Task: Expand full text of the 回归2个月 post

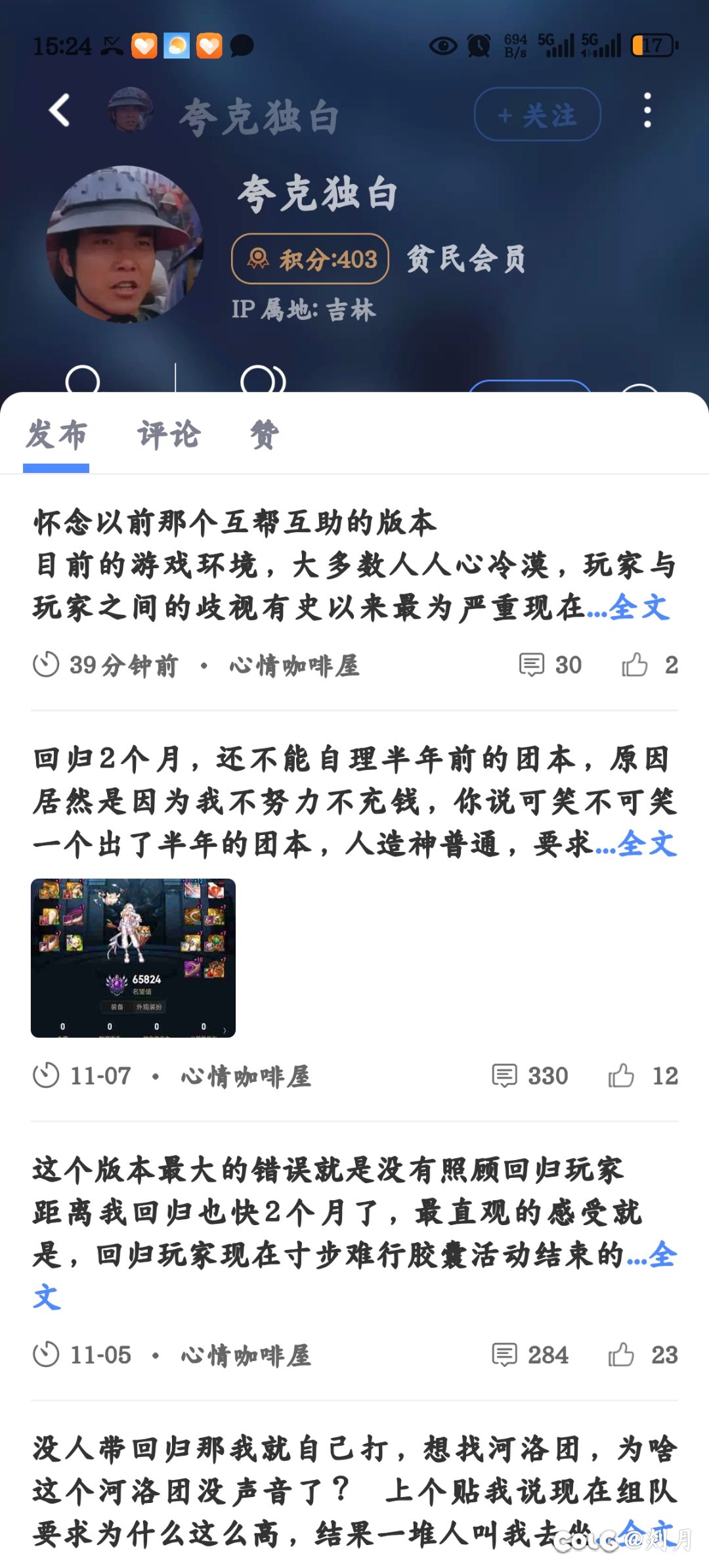Action: [x=646, y=844]
